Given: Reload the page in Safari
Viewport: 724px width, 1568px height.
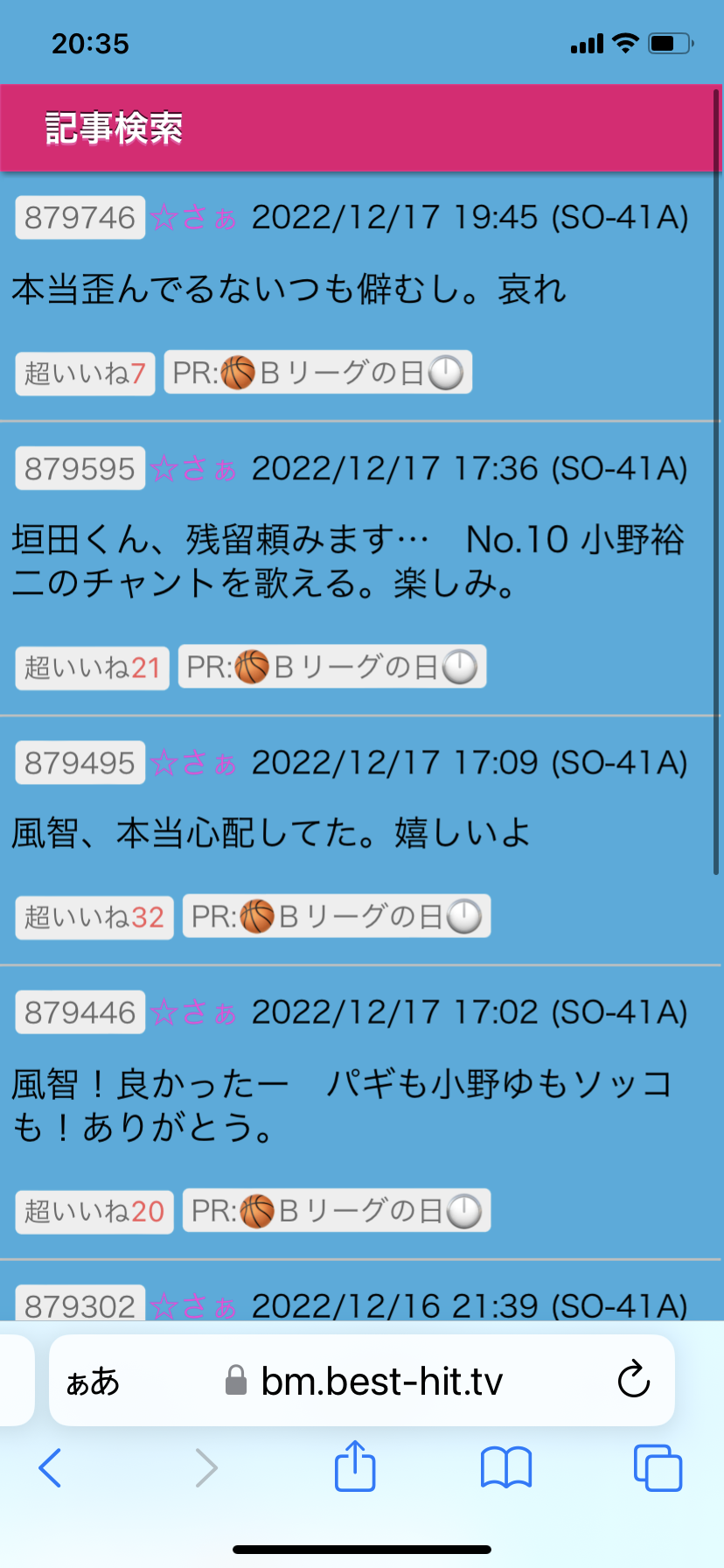Looking at the screenshot, I should pyautogui.click(x=633, y=1381).
